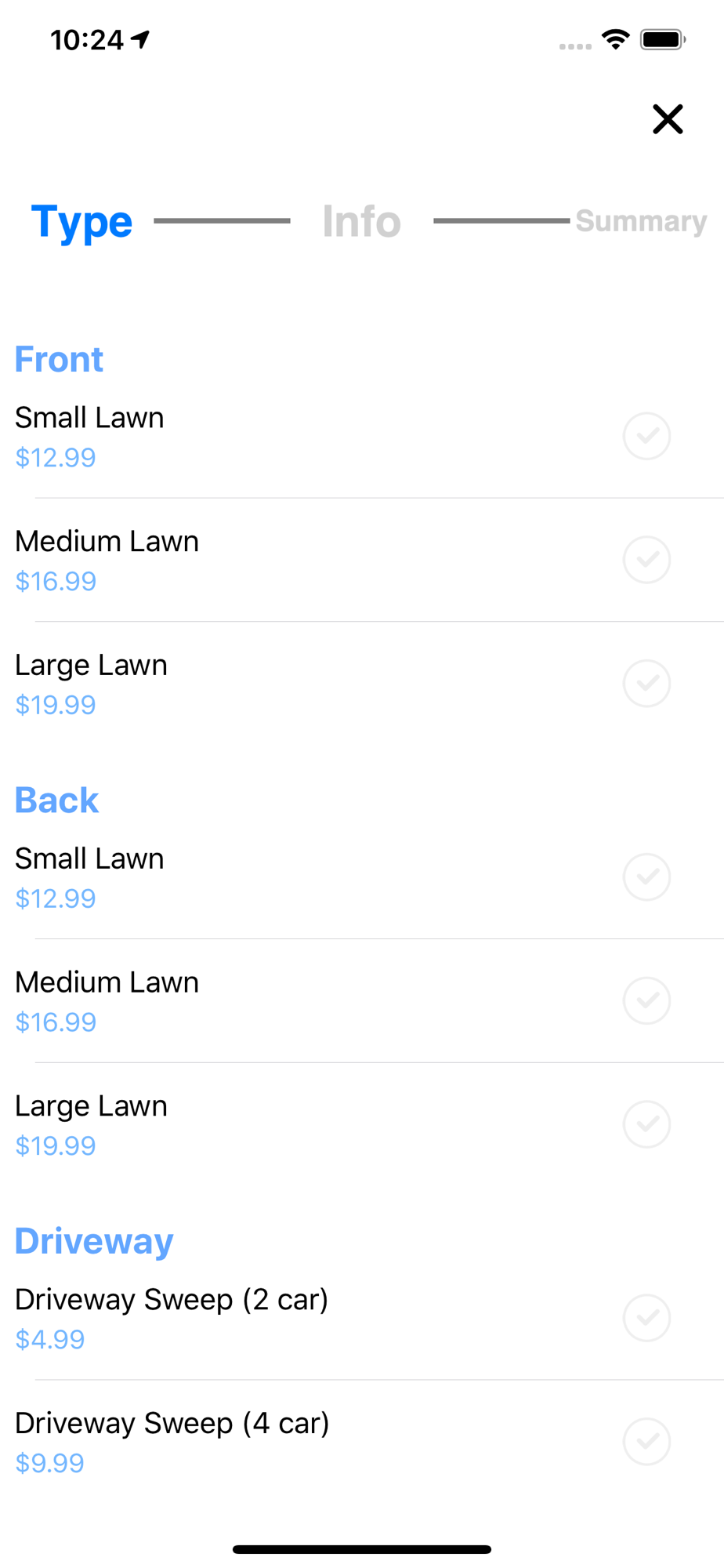Jump to the Summary step
The height and width of the screenshot is (1568, 724).
coord(641,221)
